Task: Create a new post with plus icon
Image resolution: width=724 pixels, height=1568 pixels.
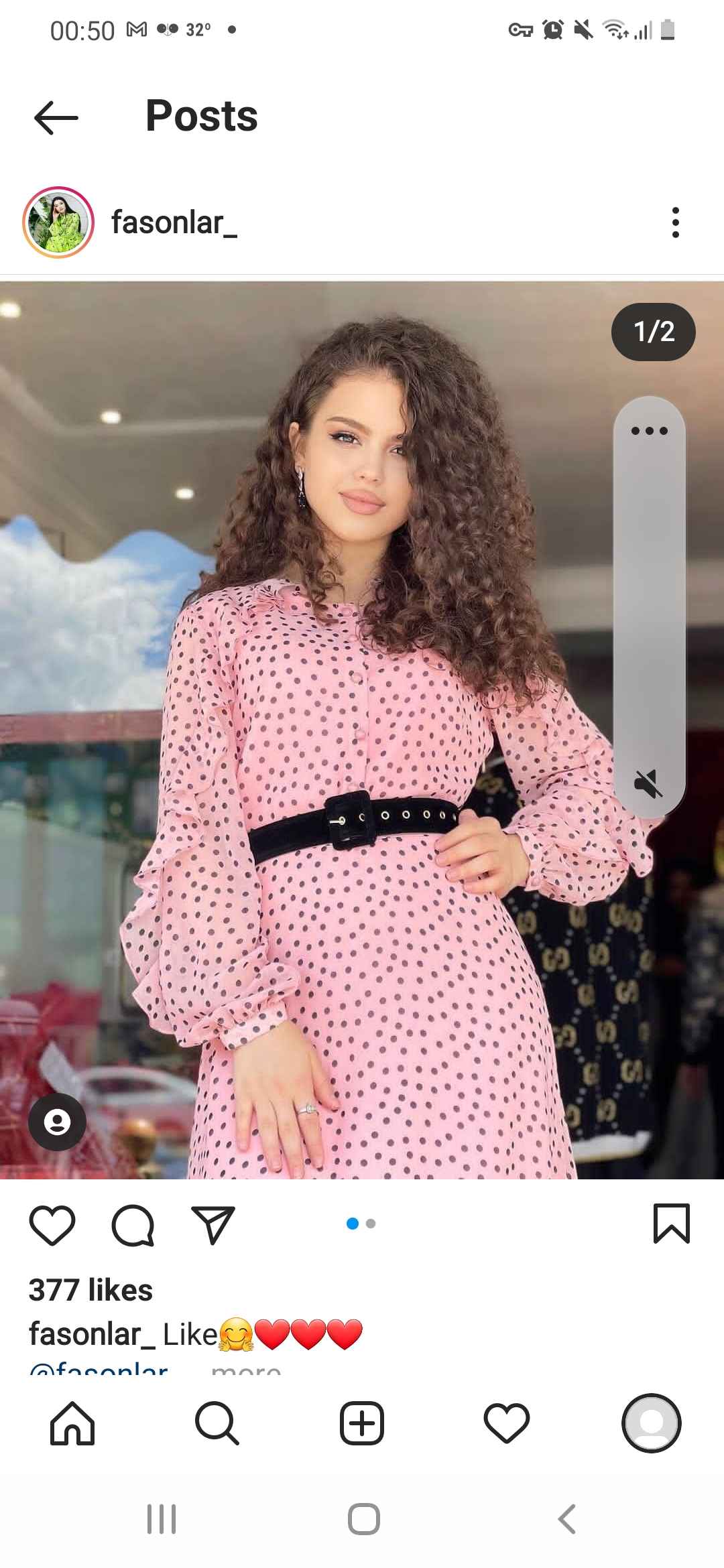Action: coord(362,1423)
